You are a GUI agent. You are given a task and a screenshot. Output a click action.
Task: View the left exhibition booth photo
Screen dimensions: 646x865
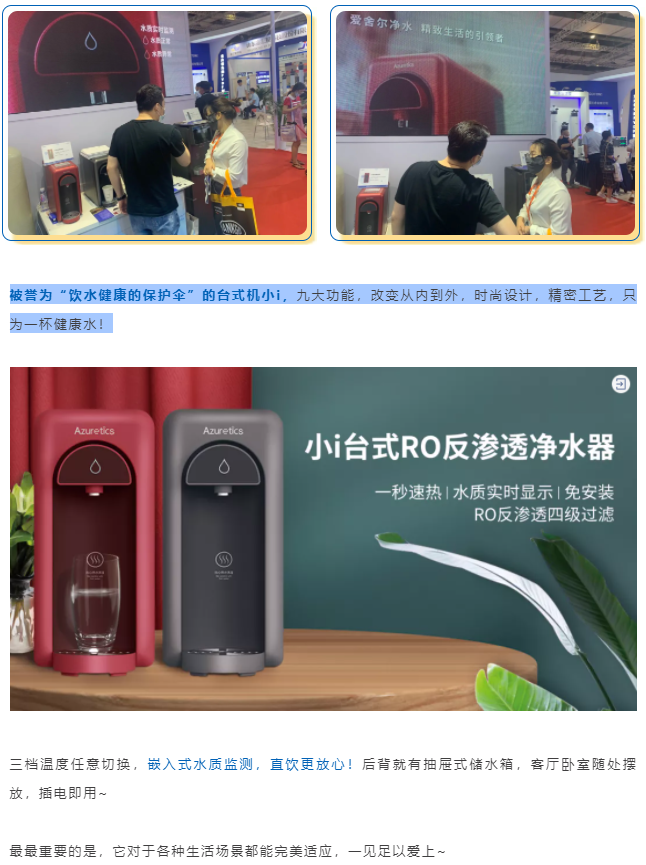click(158, 123)
